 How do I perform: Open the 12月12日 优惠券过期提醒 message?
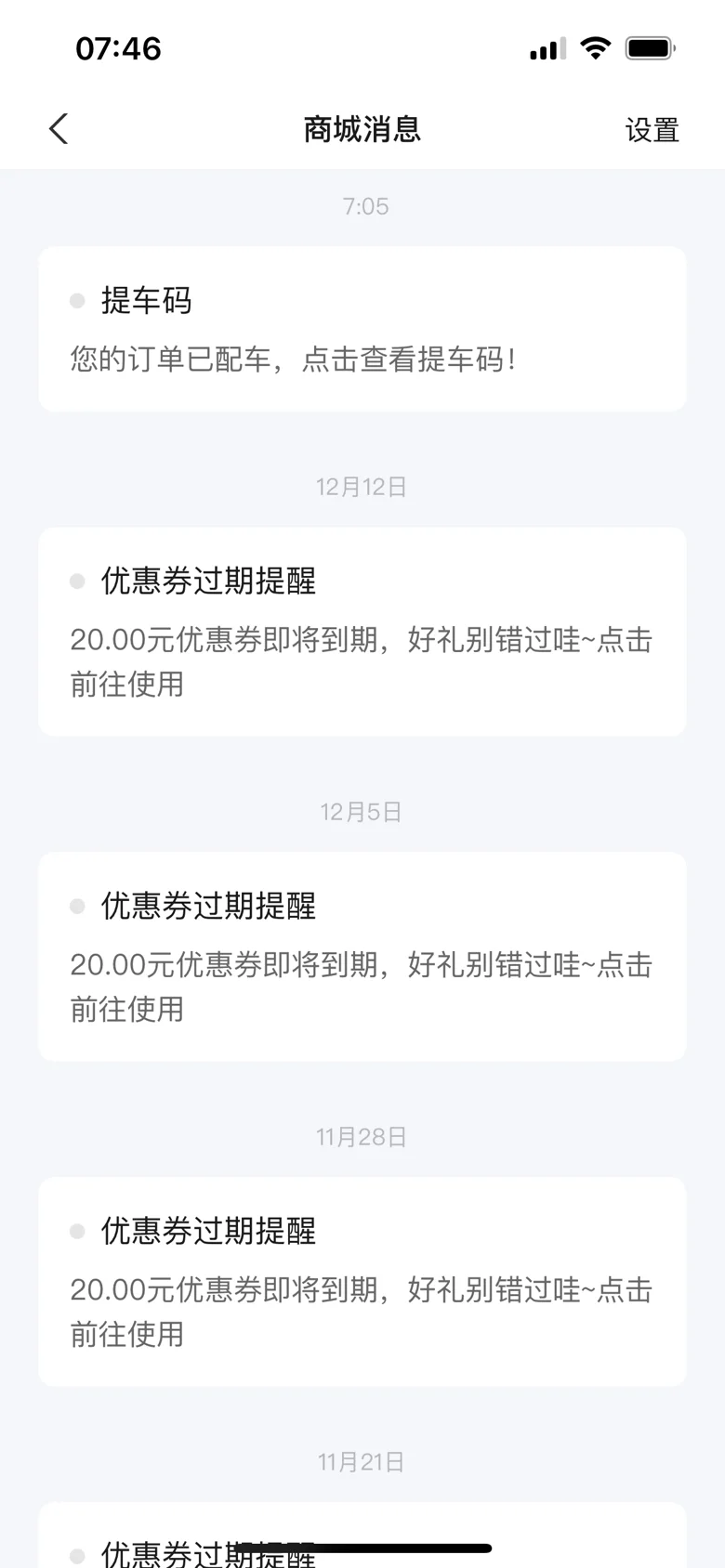(362, 632)
